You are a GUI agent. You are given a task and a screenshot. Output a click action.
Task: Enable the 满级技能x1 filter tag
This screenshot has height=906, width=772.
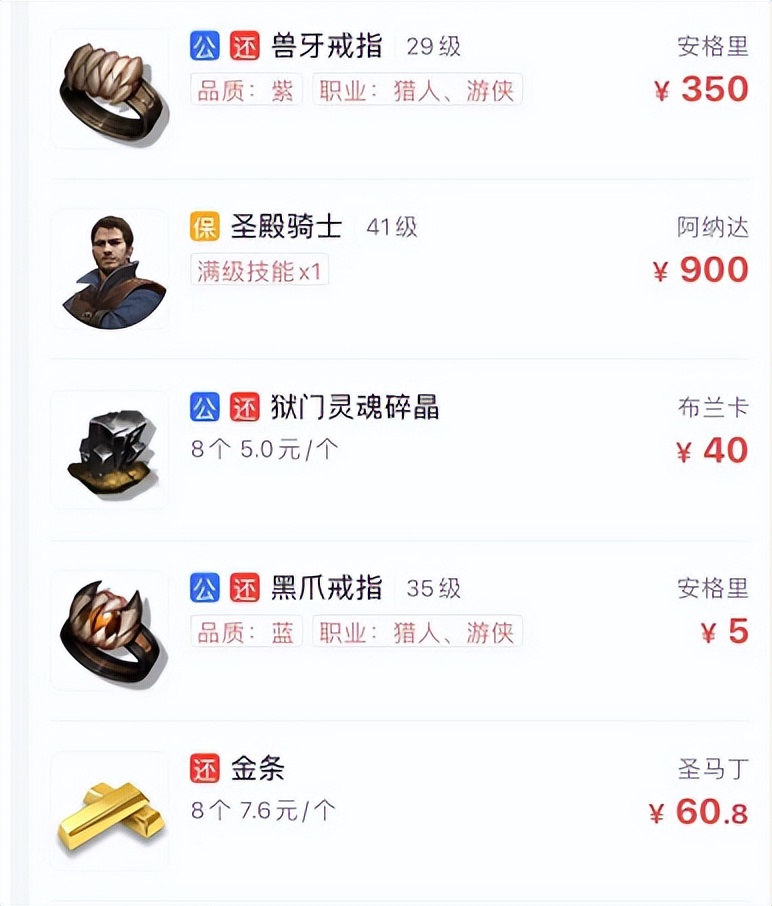[260, 271]
